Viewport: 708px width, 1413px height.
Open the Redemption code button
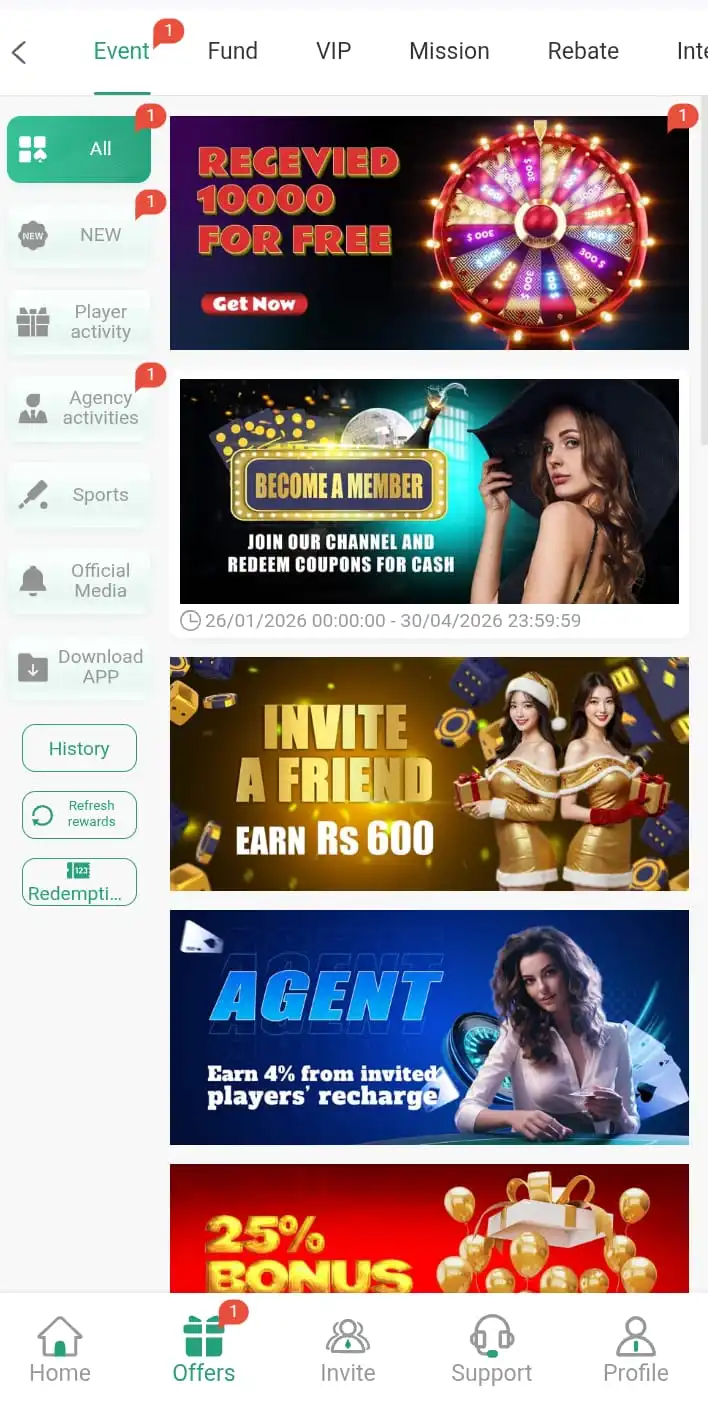tap(79, 882)
